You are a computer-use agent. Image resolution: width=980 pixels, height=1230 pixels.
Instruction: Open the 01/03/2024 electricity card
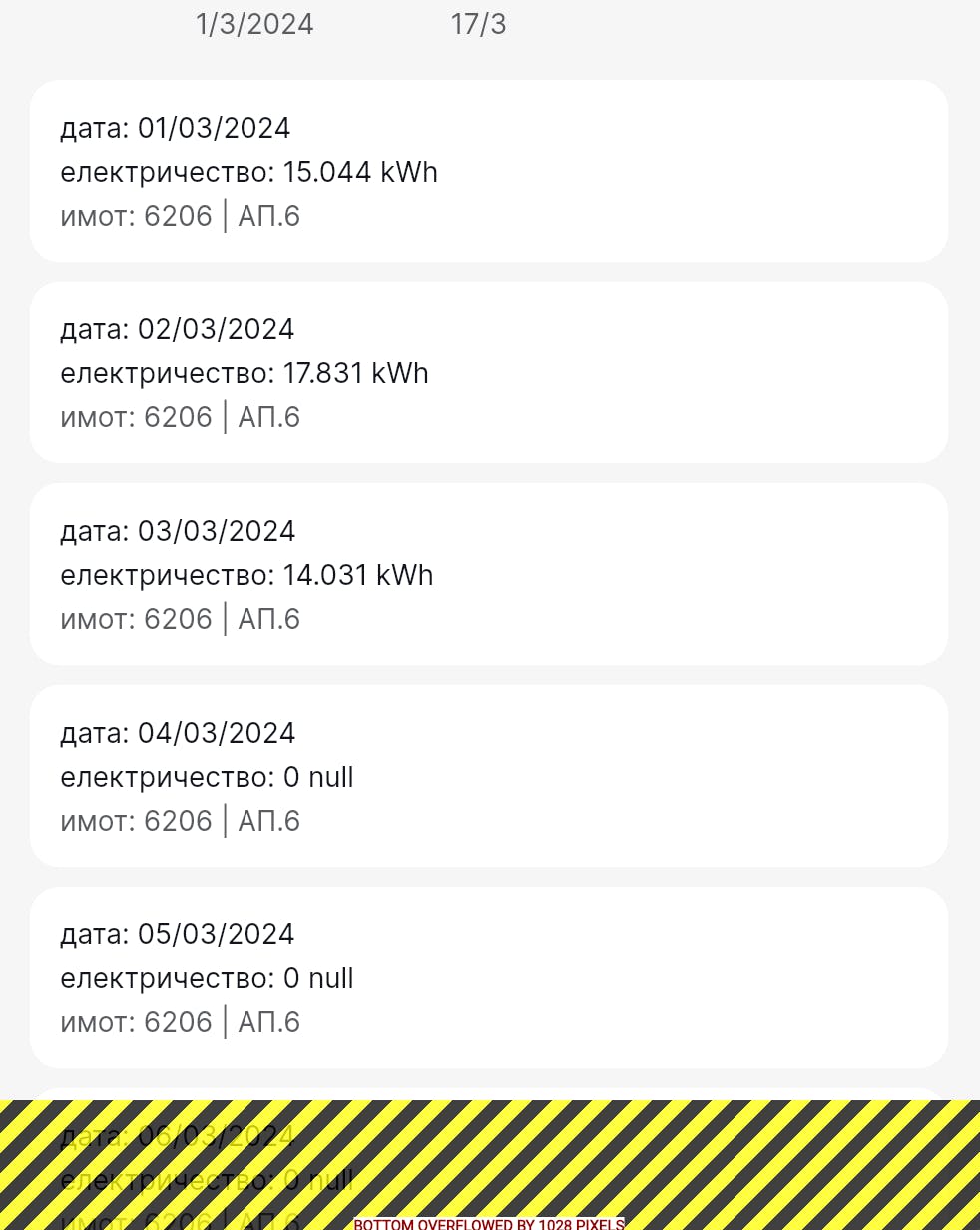click(x=489, y=172)
